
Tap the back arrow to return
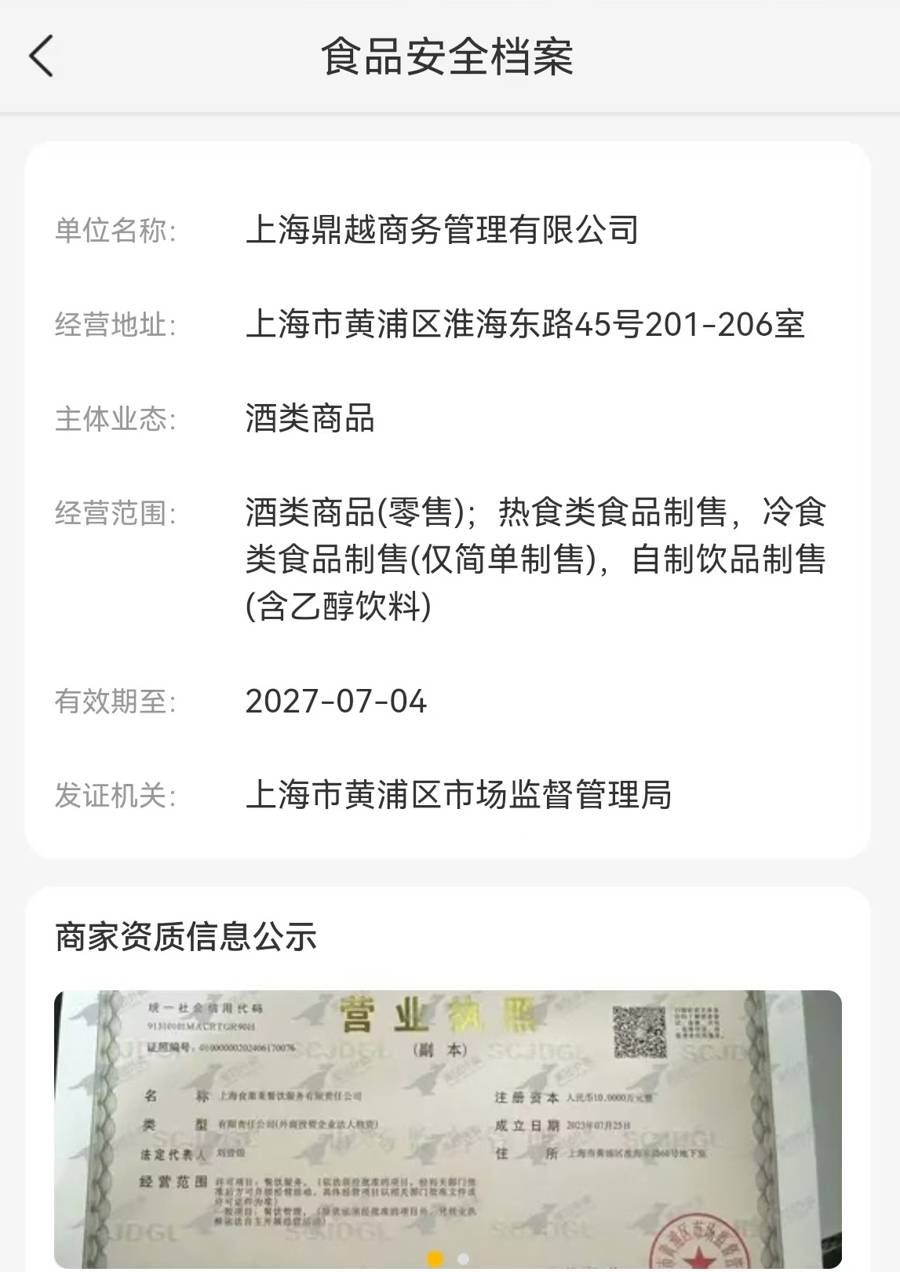tap(40, 57)
